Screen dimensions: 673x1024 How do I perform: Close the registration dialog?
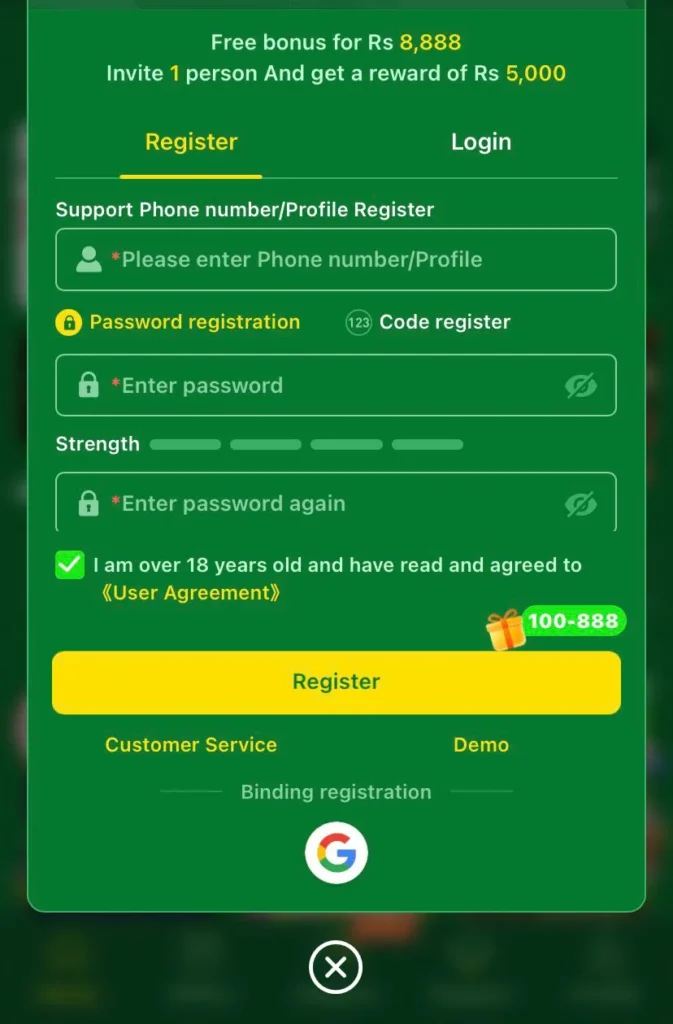[x=336, y=968]
